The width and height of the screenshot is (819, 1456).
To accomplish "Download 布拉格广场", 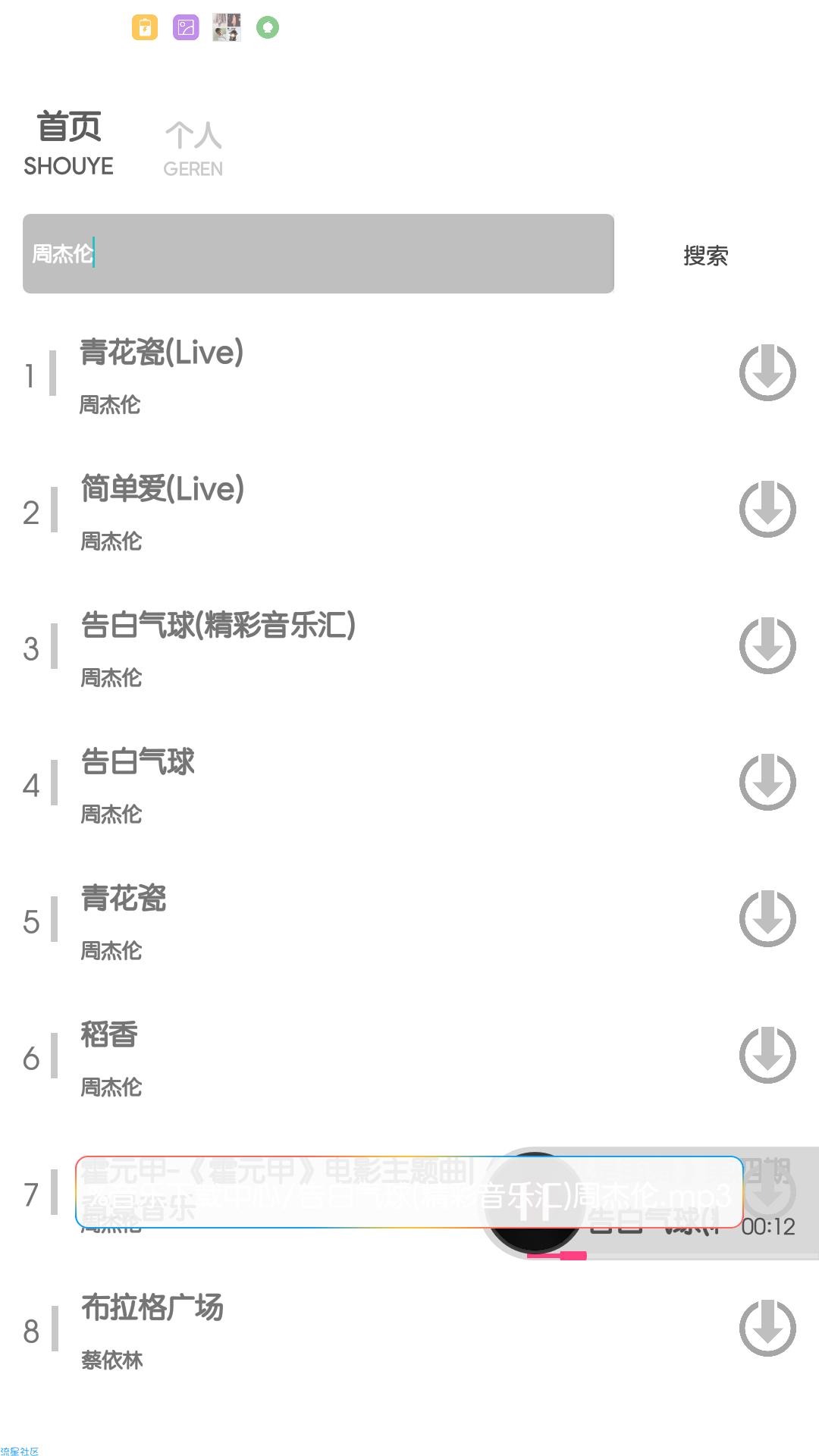I will point(767,1328).
